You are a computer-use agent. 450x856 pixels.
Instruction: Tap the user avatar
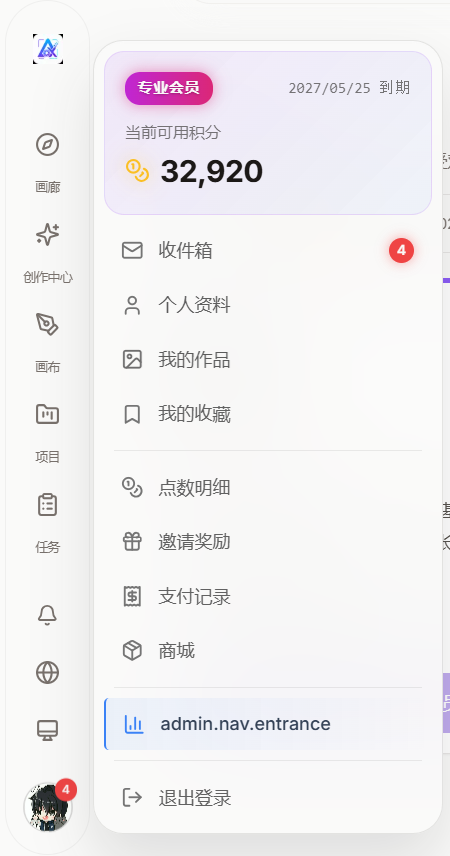48,807
